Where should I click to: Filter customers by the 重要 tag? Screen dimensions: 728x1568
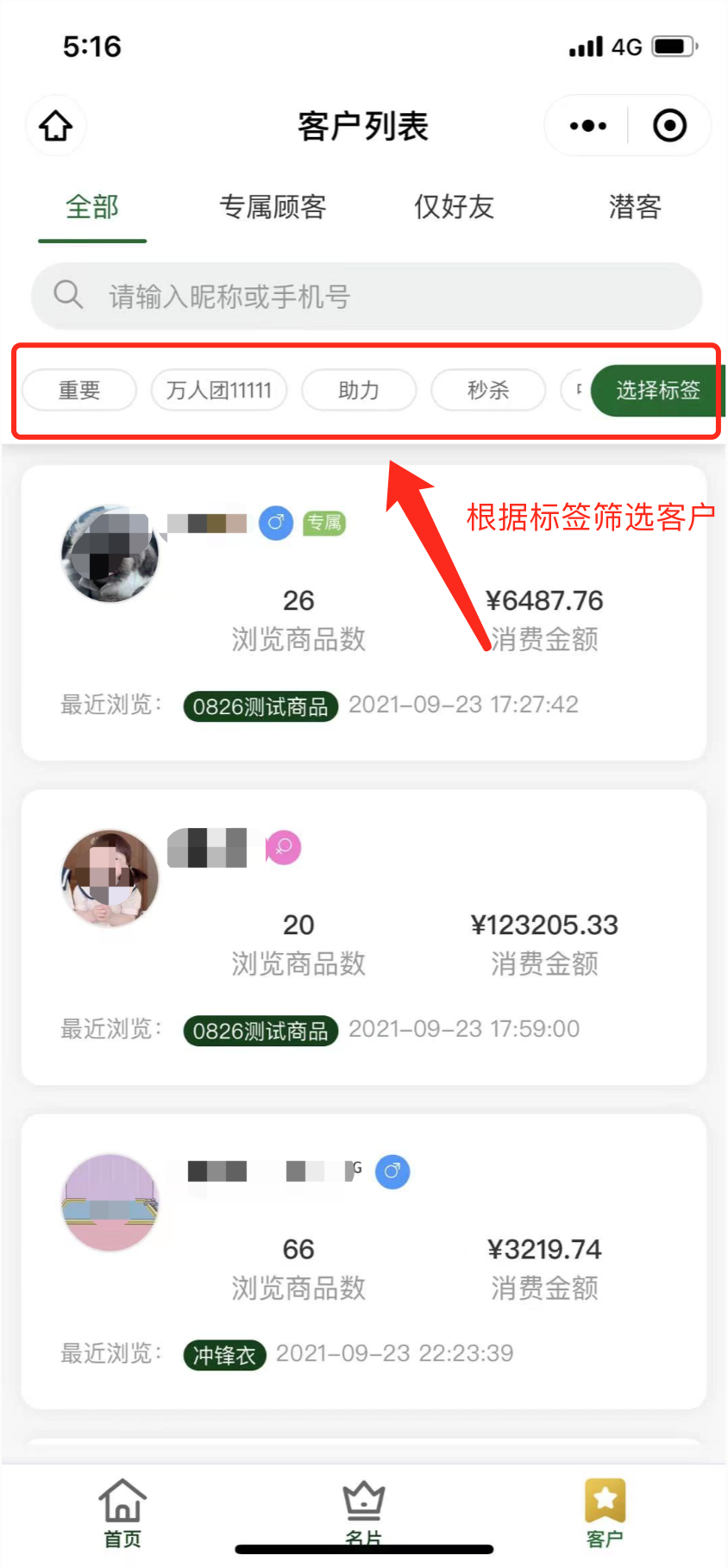[x=79, y=391]
